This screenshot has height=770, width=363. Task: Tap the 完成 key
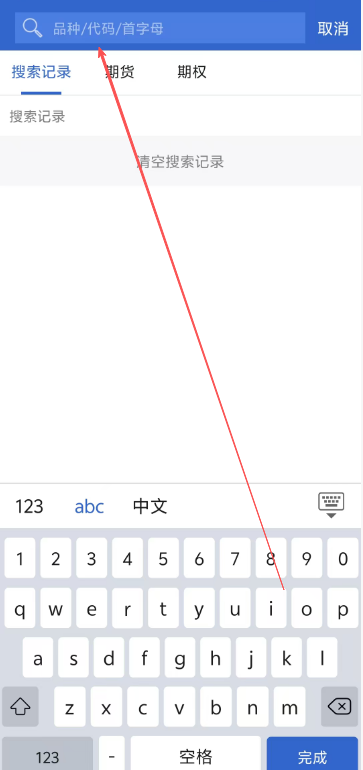312,754
